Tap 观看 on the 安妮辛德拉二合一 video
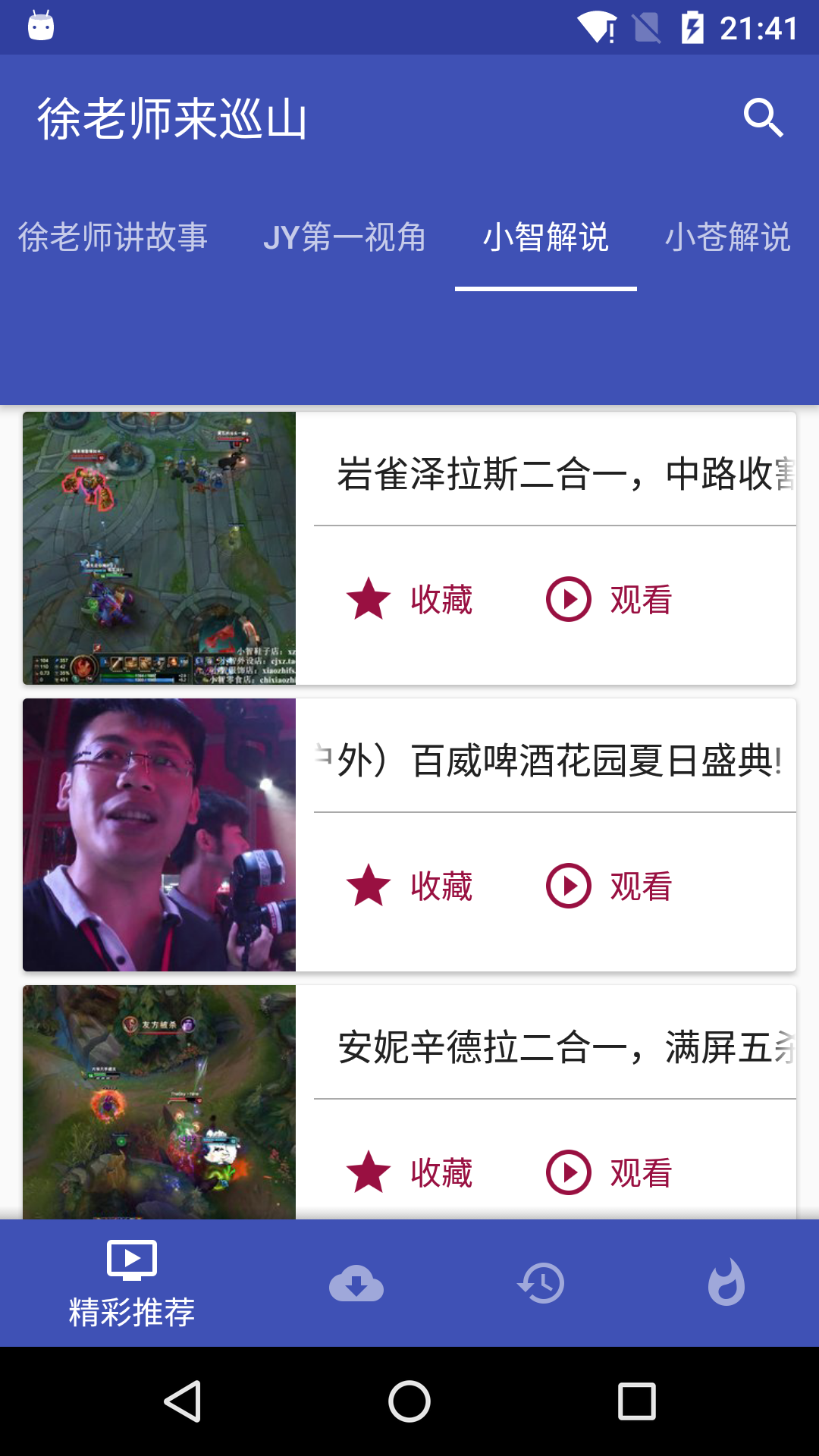Screen dimensions: 819x1456 (x=610, y=1173)
